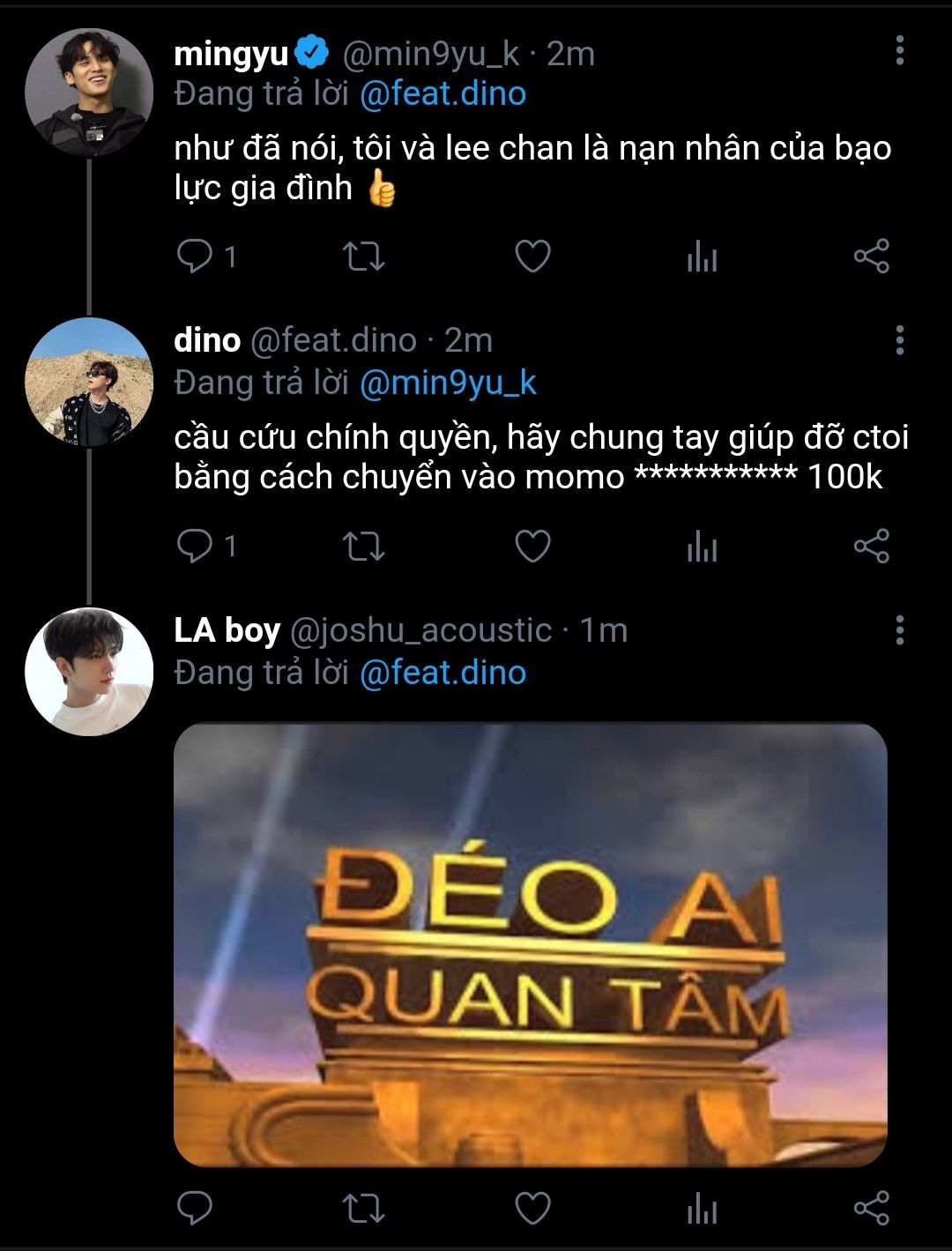This screenshot has width=952, height=1251.
Task: Open the @feat.dino mention in mingyu's tweet
Action: 443,93
